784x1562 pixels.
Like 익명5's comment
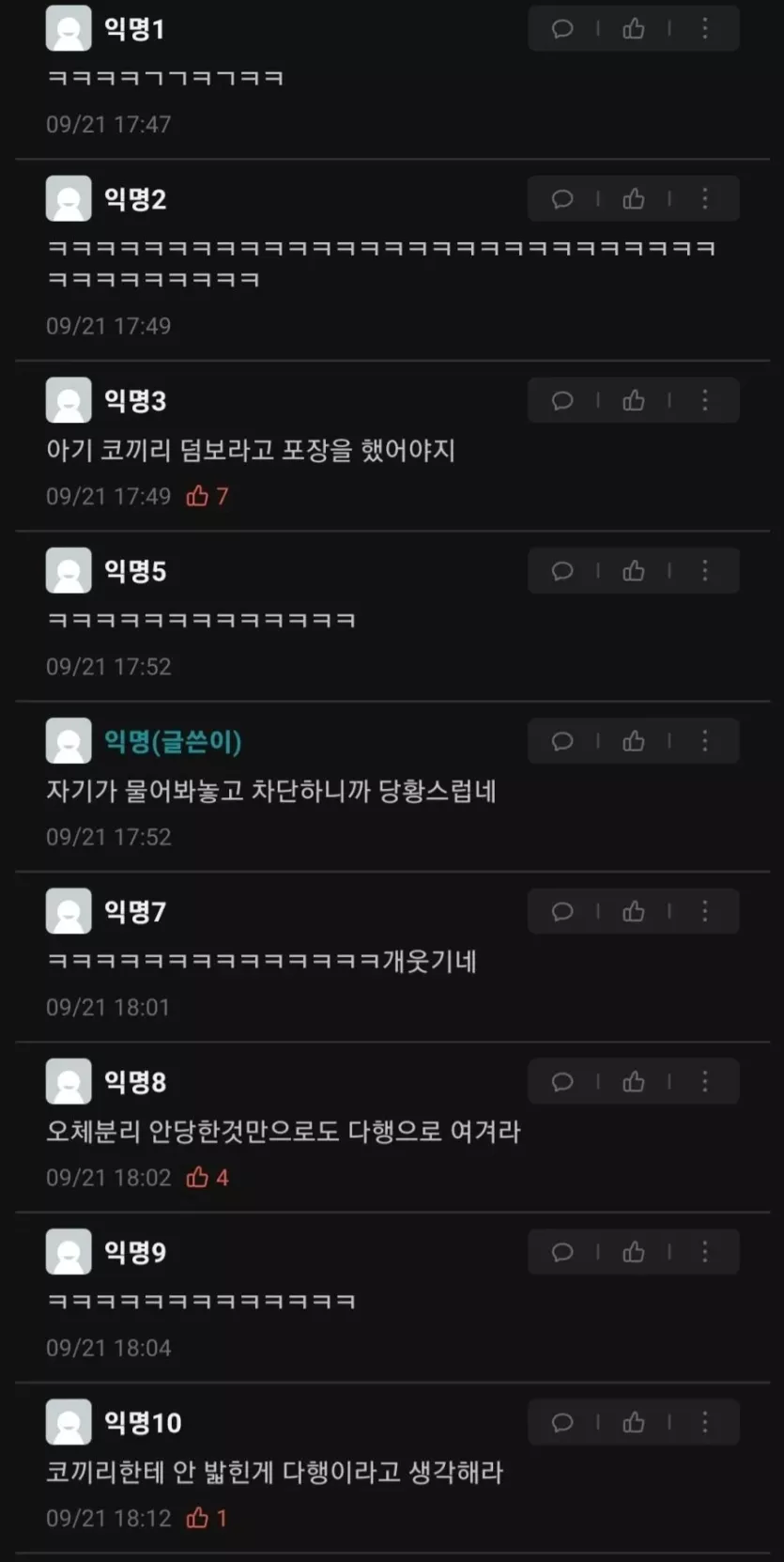pyautogui.click(x=634, y=571)
